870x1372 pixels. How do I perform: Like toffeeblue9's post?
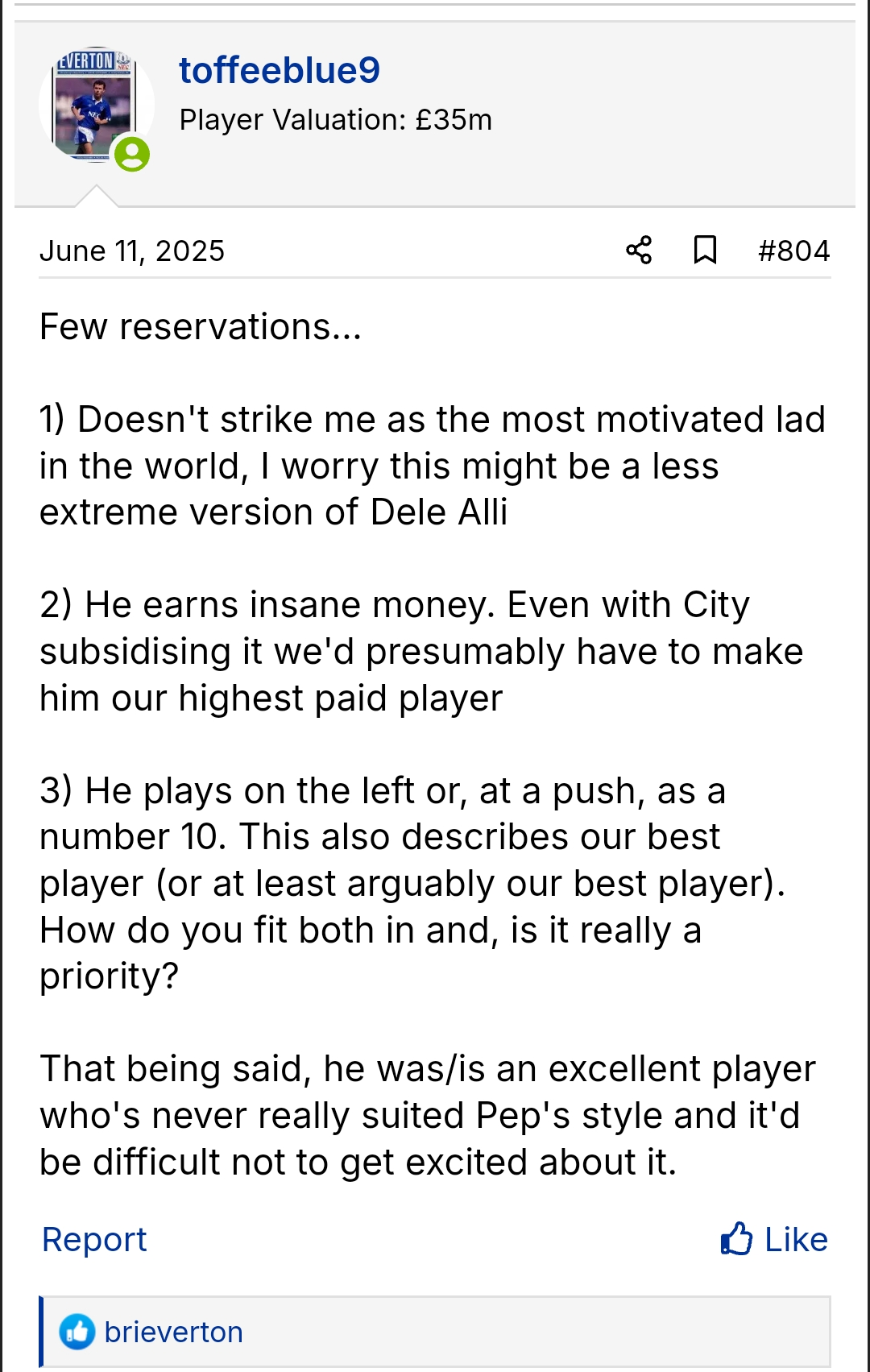[x=774, y=1239]
